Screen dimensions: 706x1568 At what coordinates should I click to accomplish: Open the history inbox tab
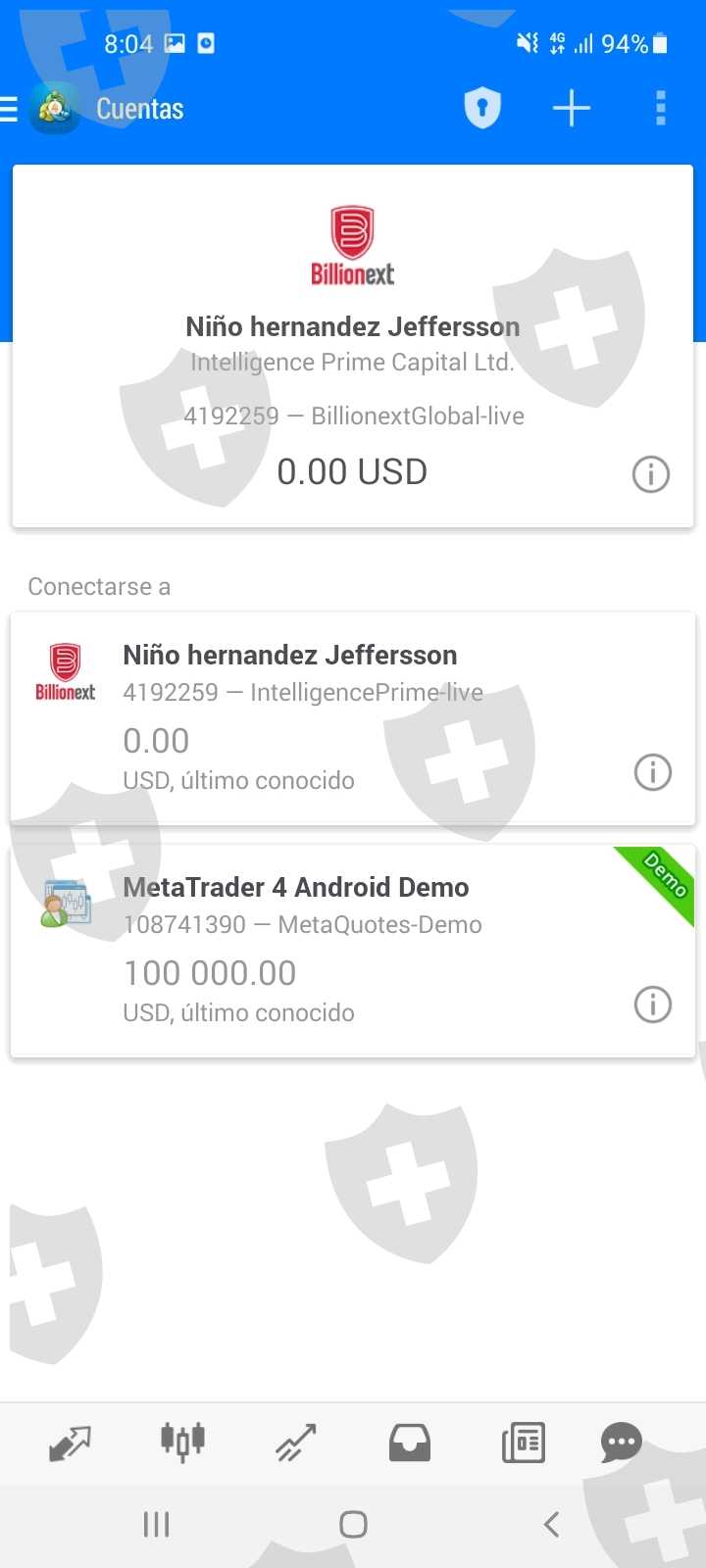[x=409, y=1443]
